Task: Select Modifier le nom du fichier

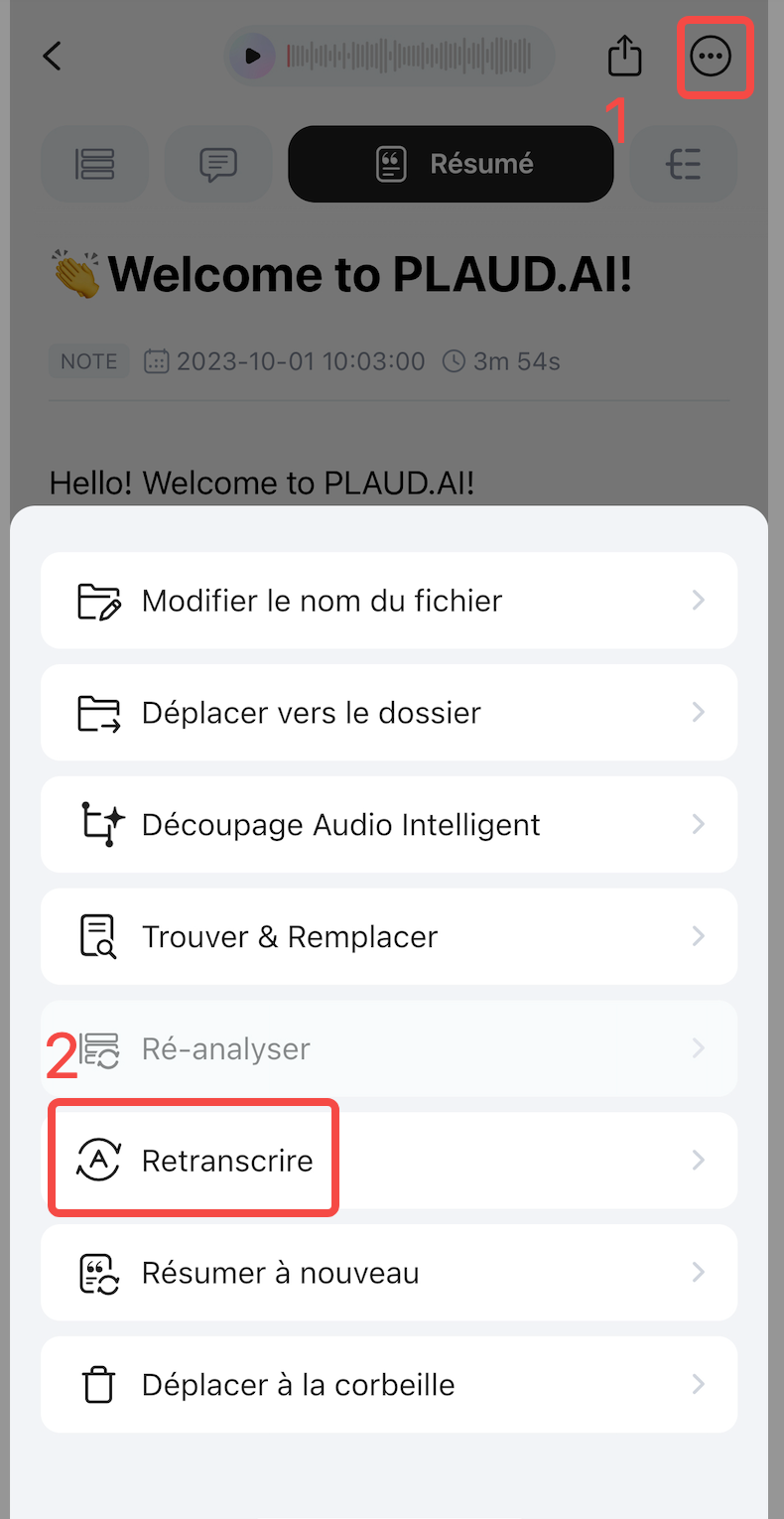Action: point(389,601)
